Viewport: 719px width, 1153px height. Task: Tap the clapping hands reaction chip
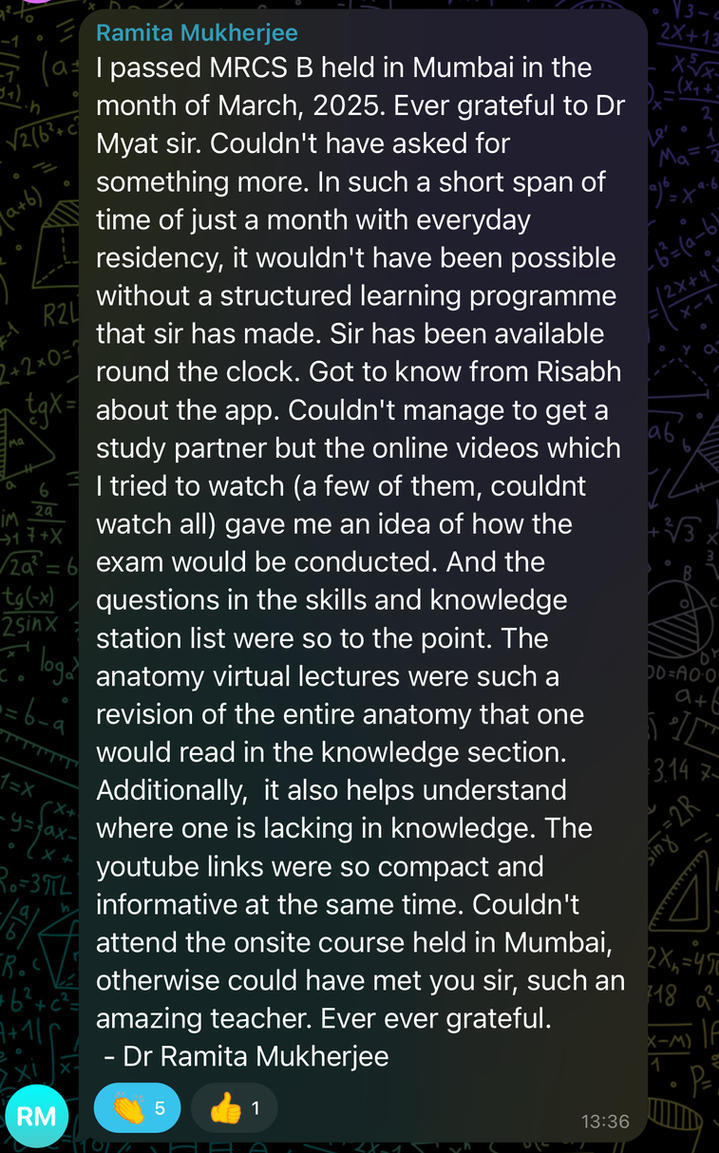click(137, 1107)
